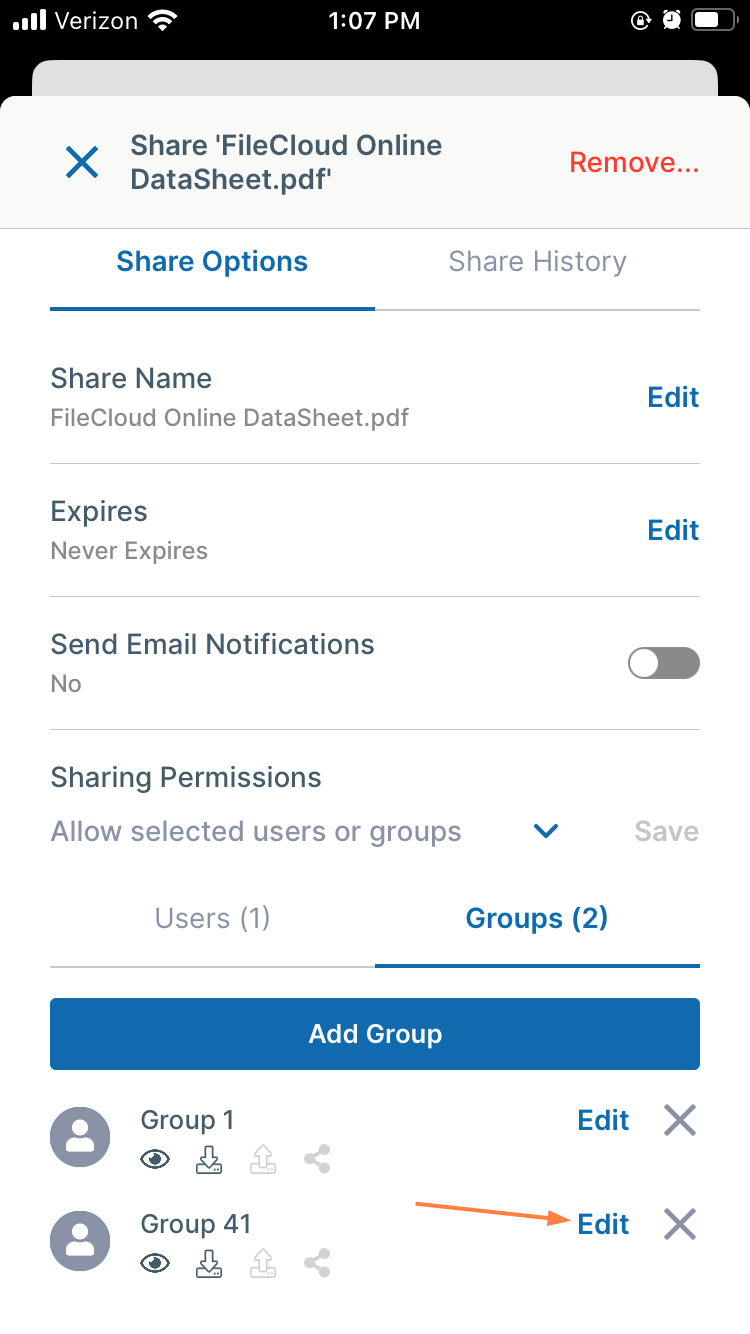Expand the Sharing Permissions dropdown
The height and width of the screenshot is (1334, 750).
(546, 831)
